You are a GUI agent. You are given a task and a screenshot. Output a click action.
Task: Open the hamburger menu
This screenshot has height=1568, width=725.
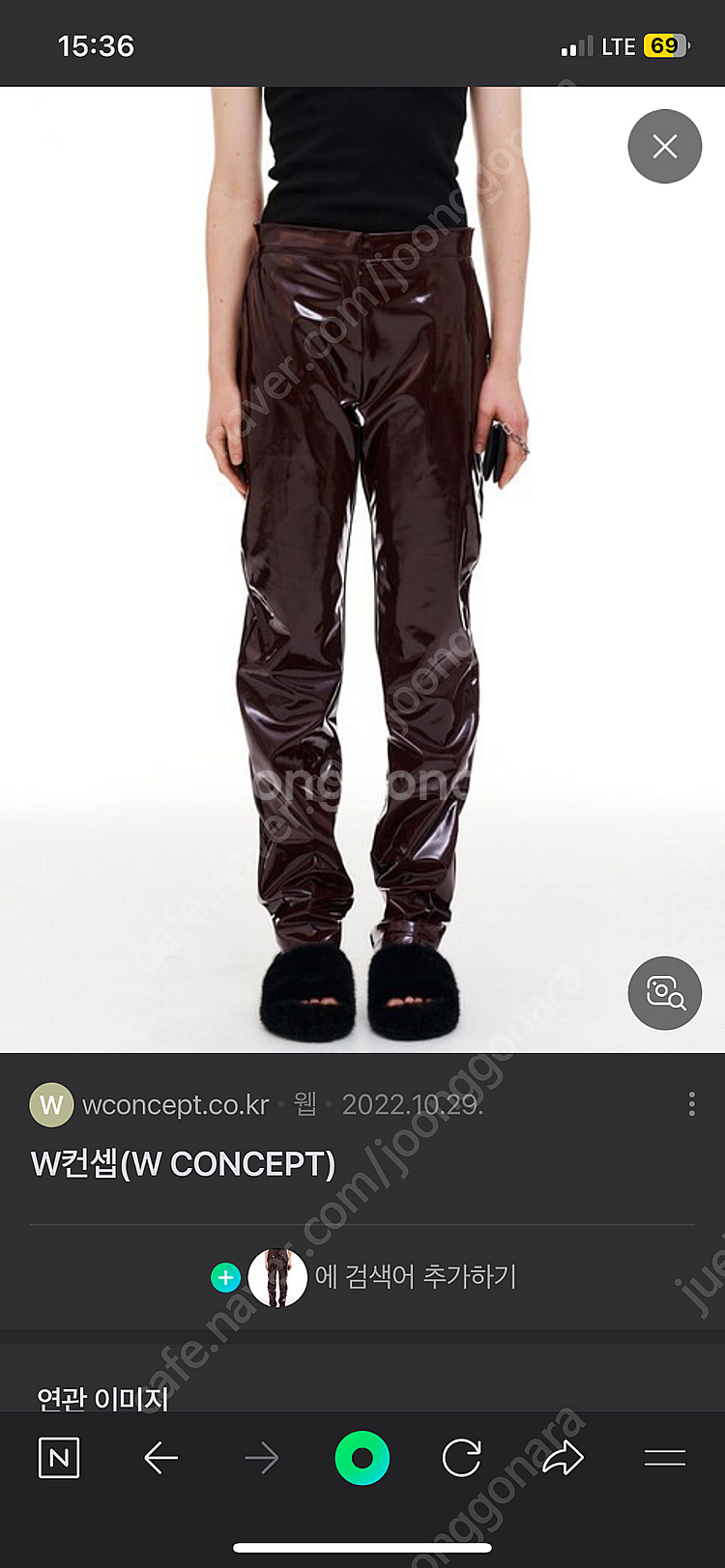pyautogui.click(x=664, y=1457)
